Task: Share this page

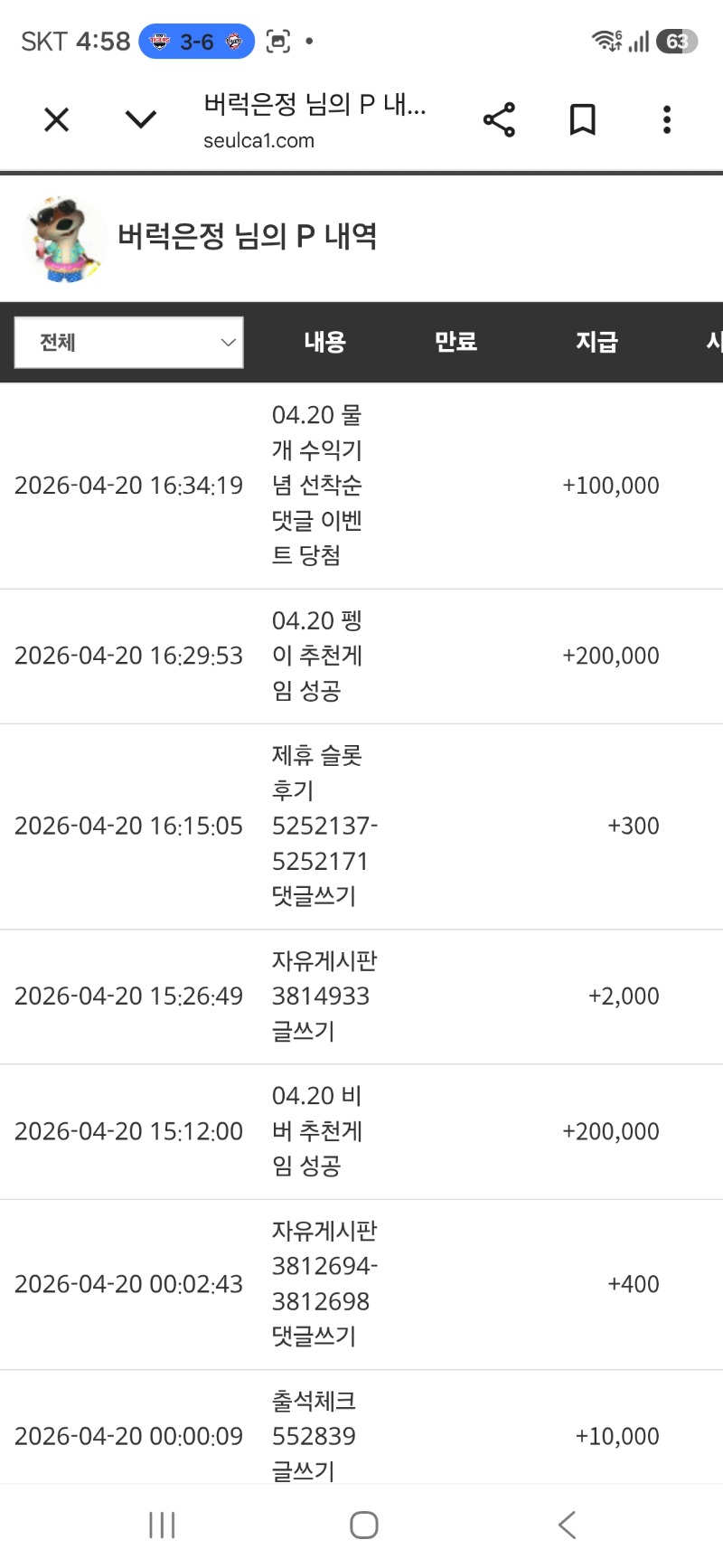Action: 499,119
